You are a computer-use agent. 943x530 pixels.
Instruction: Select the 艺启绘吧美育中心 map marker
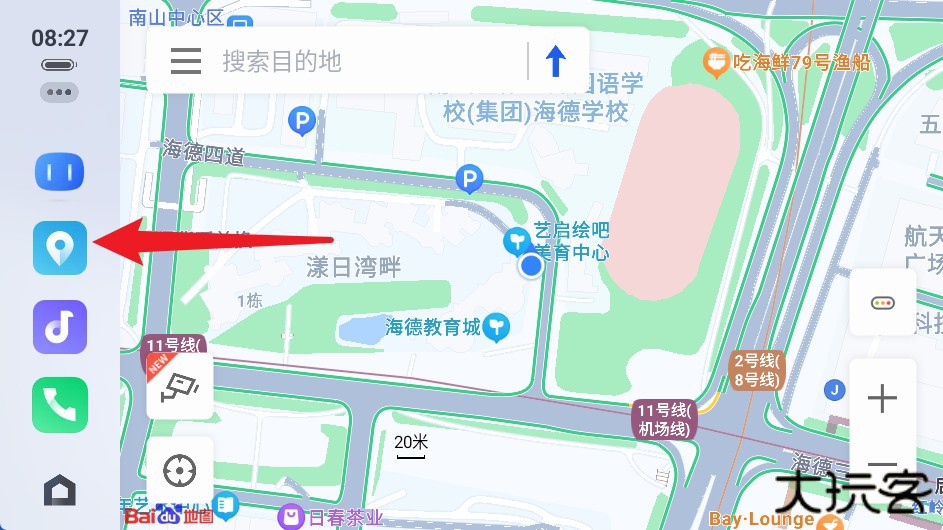516,240
